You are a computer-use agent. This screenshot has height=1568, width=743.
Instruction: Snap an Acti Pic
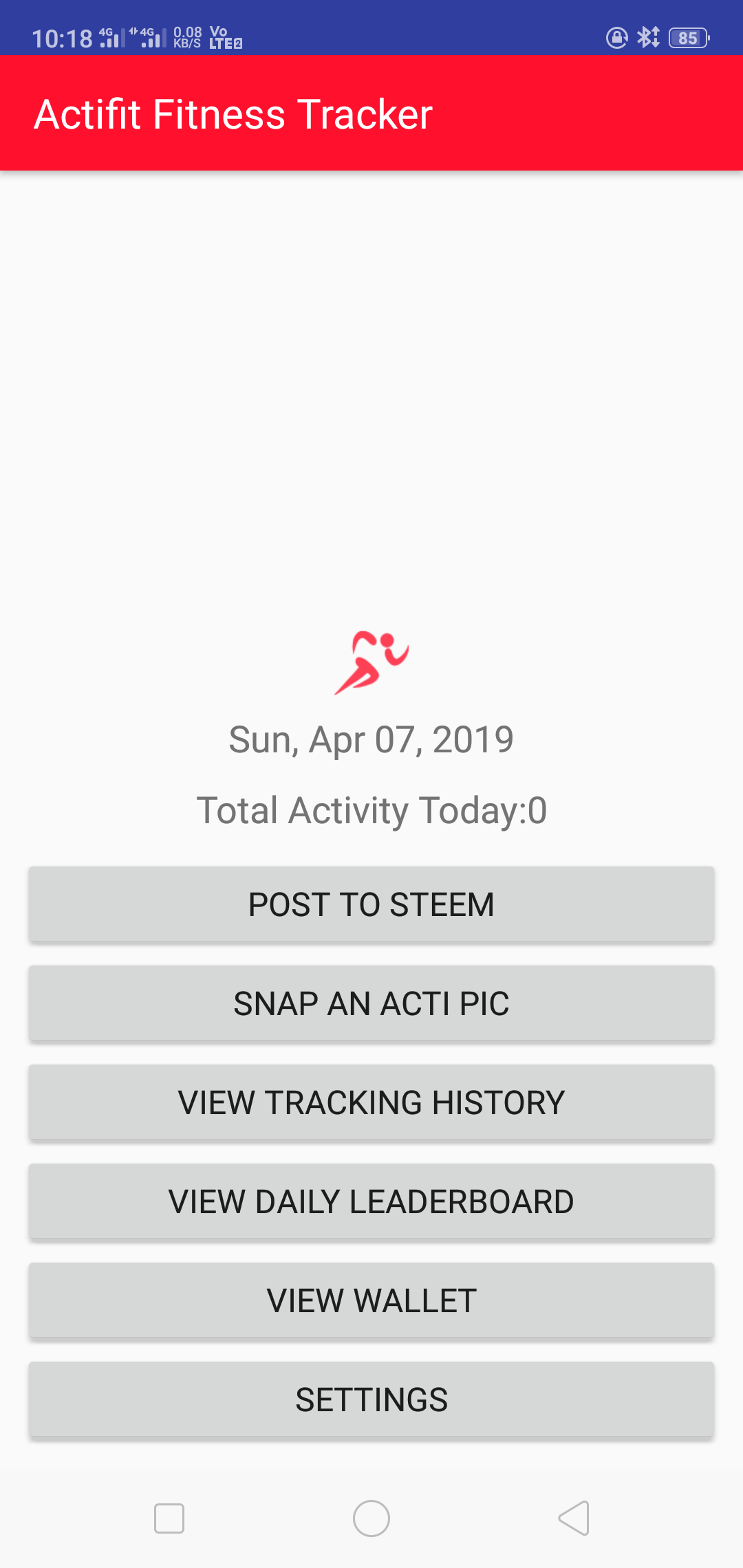371,1003
